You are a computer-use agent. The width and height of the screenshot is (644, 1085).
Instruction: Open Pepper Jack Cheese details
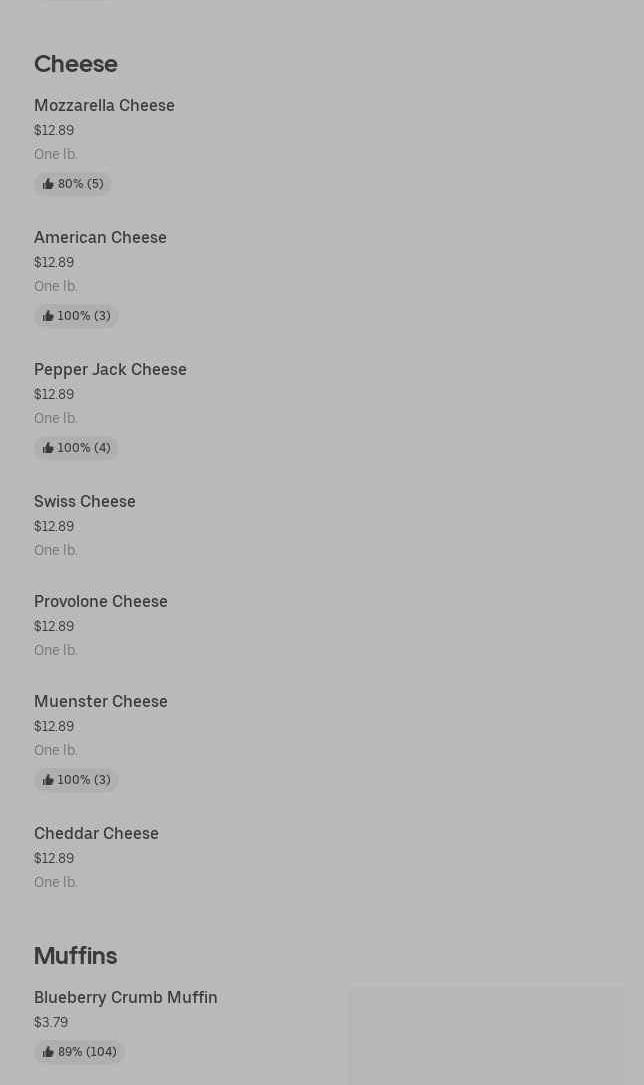click(x=110, y=370)
